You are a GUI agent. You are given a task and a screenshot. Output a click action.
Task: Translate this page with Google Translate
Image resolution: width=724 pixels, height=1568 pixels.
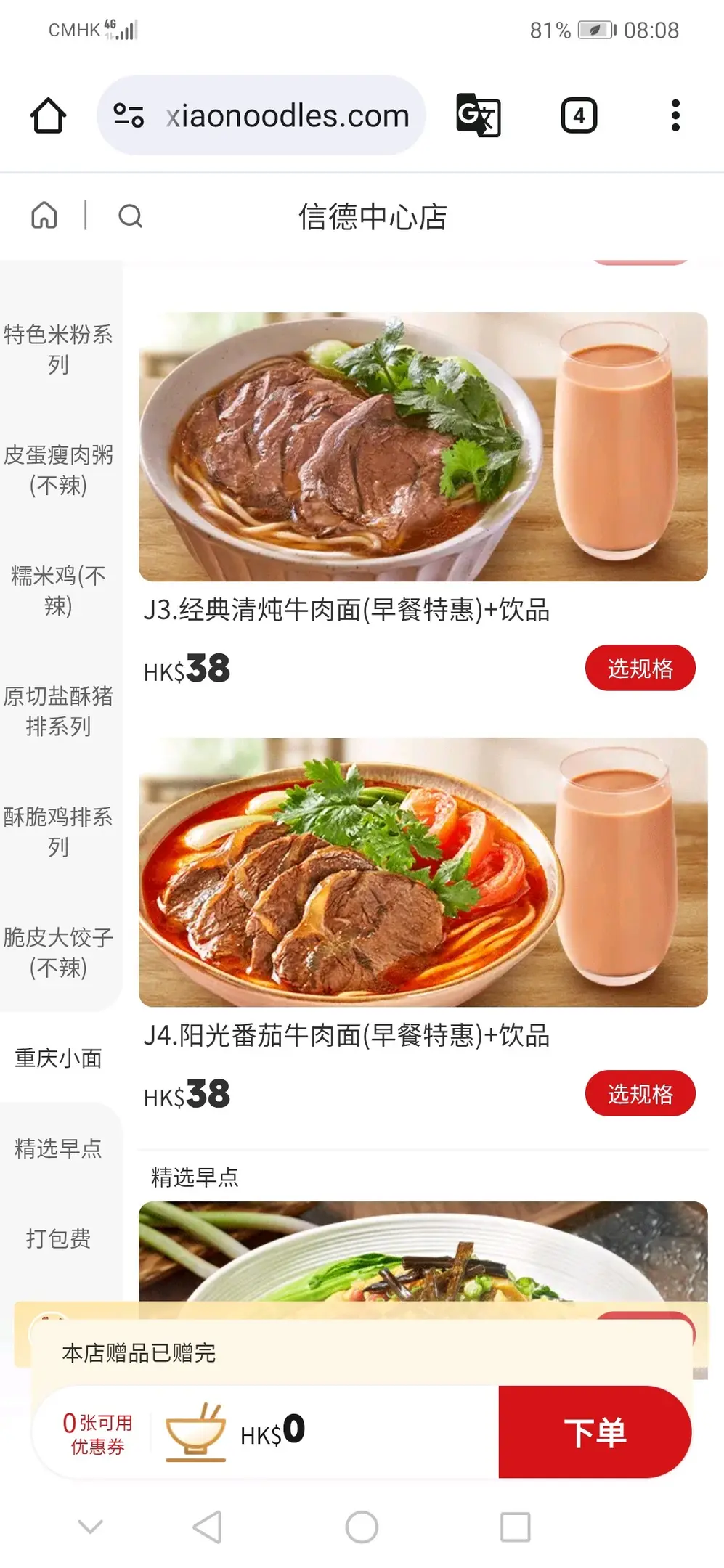coord(478,115)
